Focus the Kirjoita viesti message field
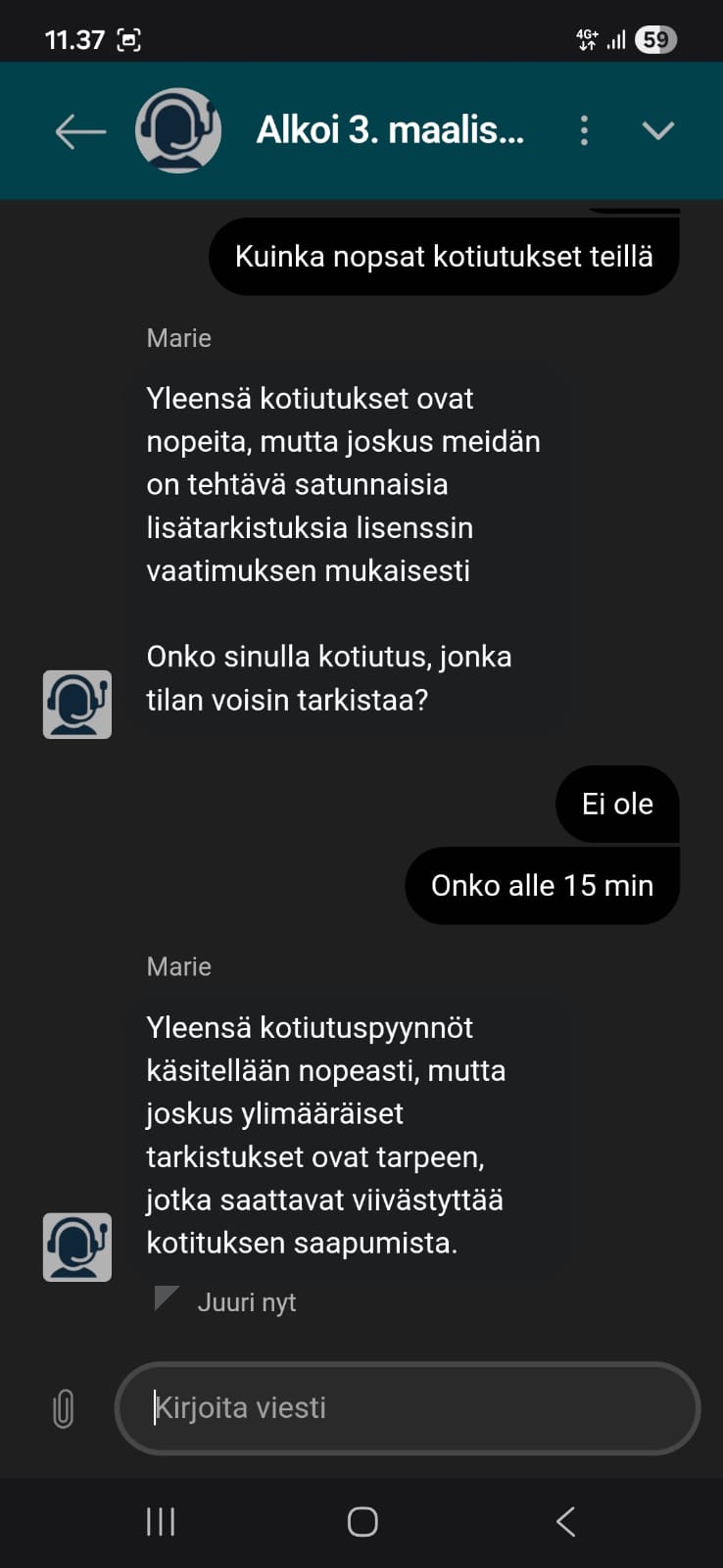723x1568 pixels. click(408, 1408)
